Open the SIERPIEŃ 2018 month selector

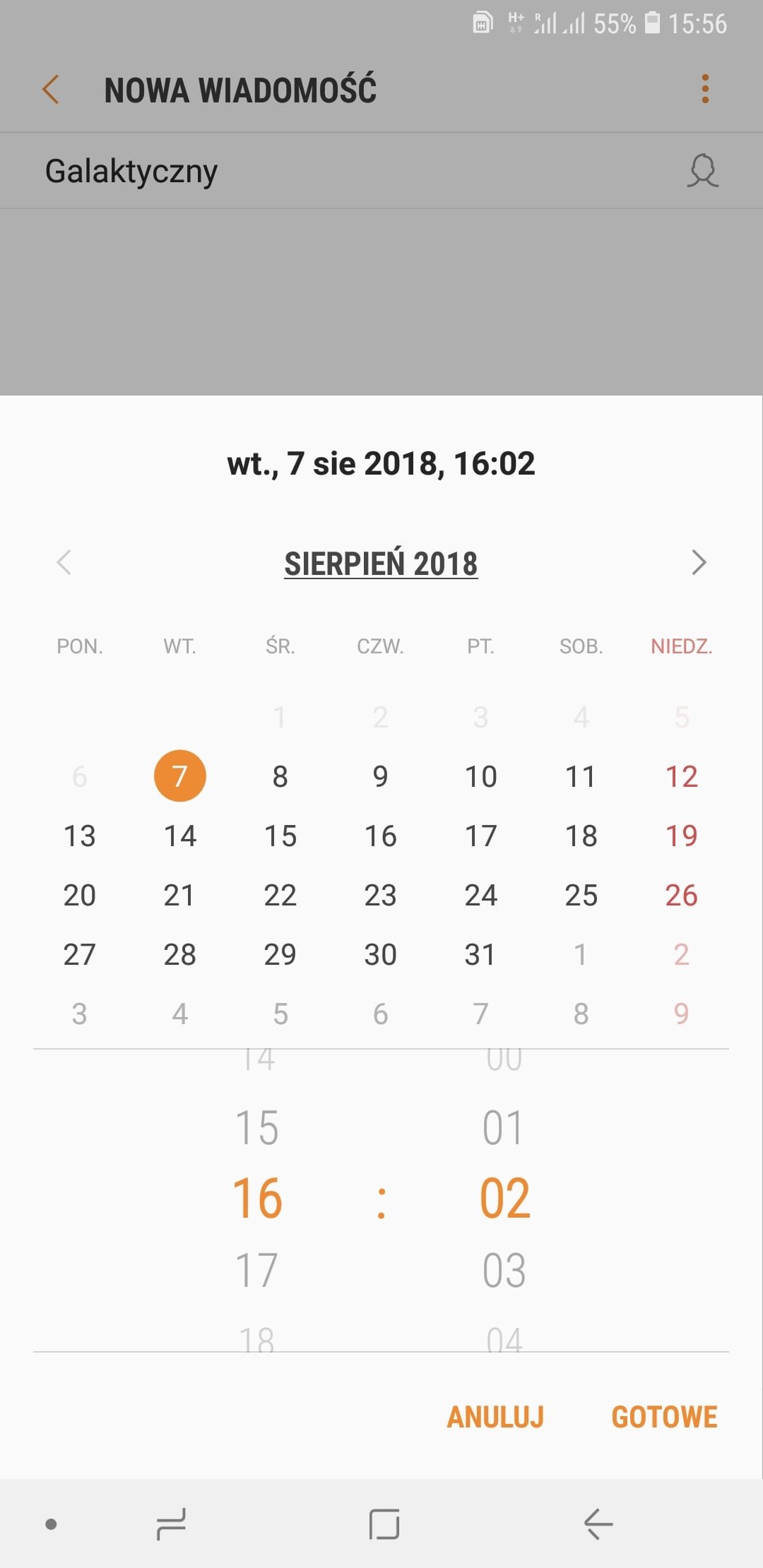pos(381,564)
